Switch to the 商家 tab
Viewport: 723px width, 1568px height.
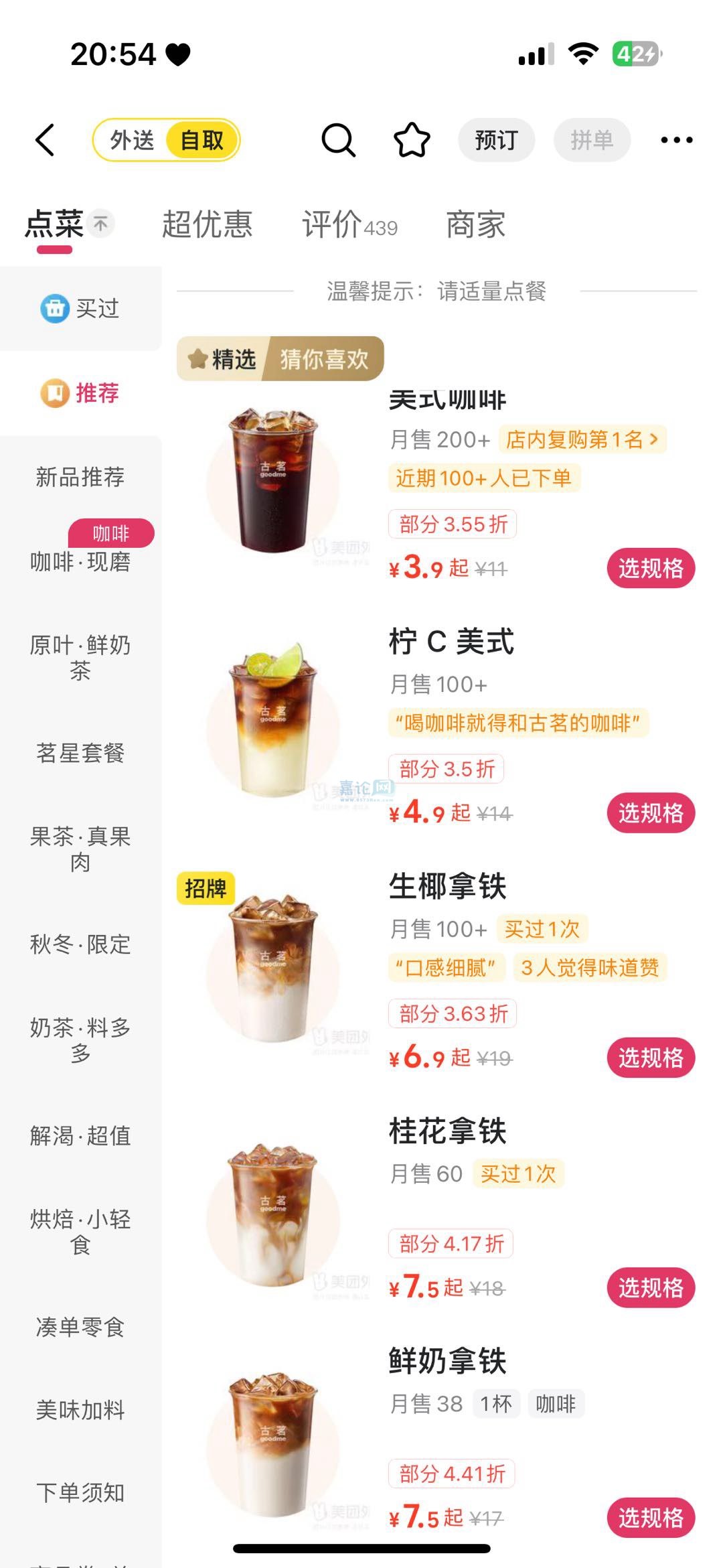click(475, 224)
